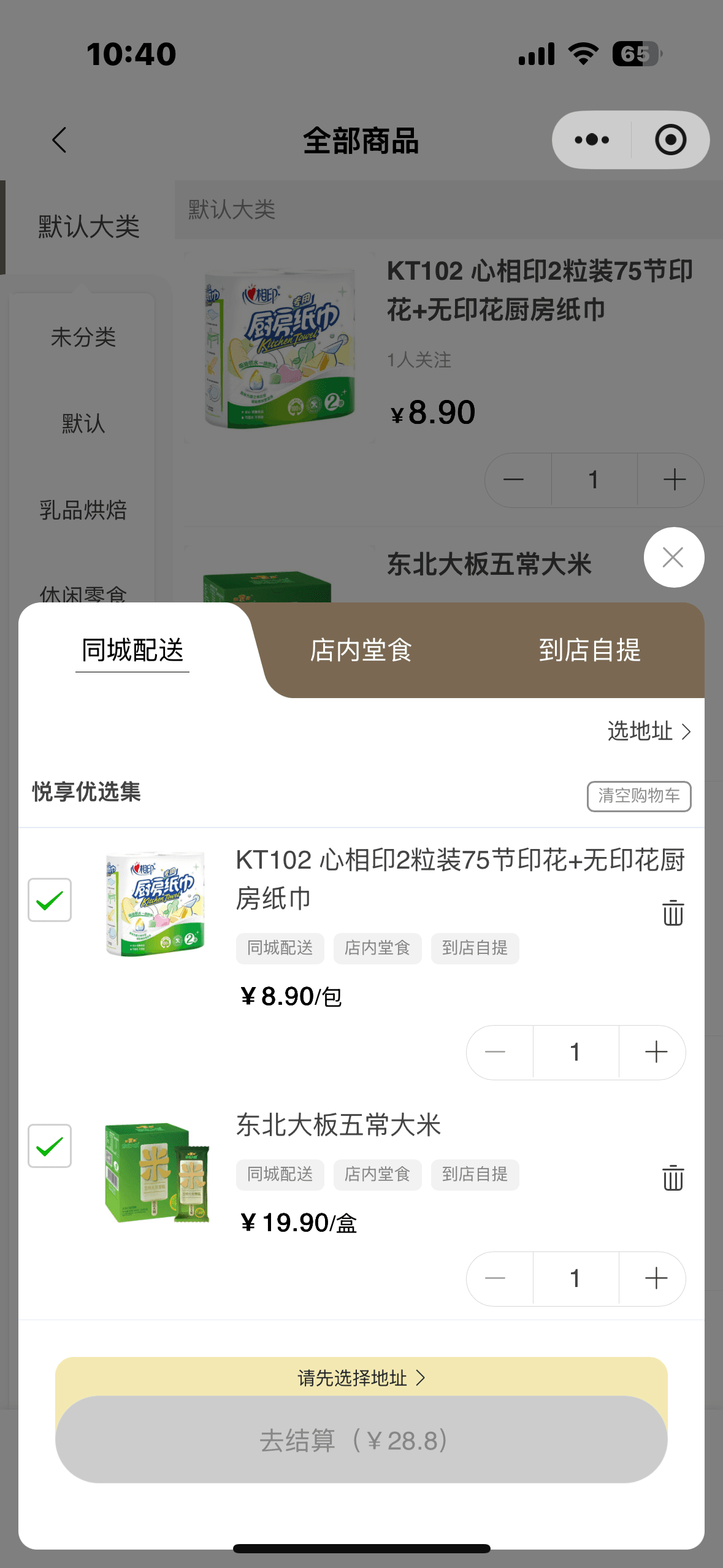Go back from 全部商品 page

pos(59,140)
